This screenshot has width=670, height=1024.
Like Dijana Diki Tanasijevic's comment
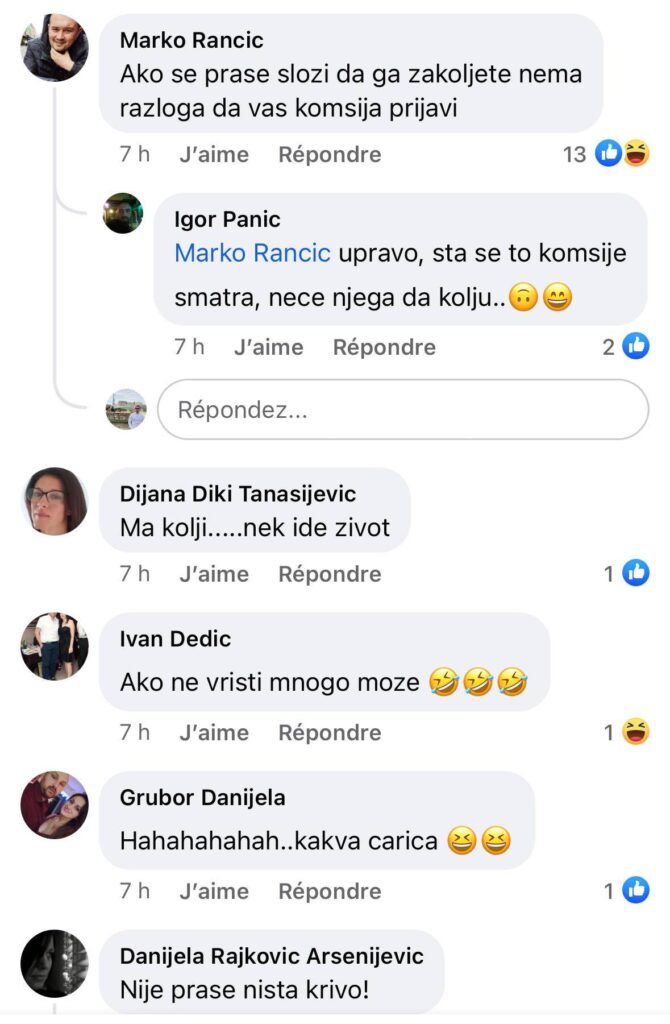tap(214, 574)
